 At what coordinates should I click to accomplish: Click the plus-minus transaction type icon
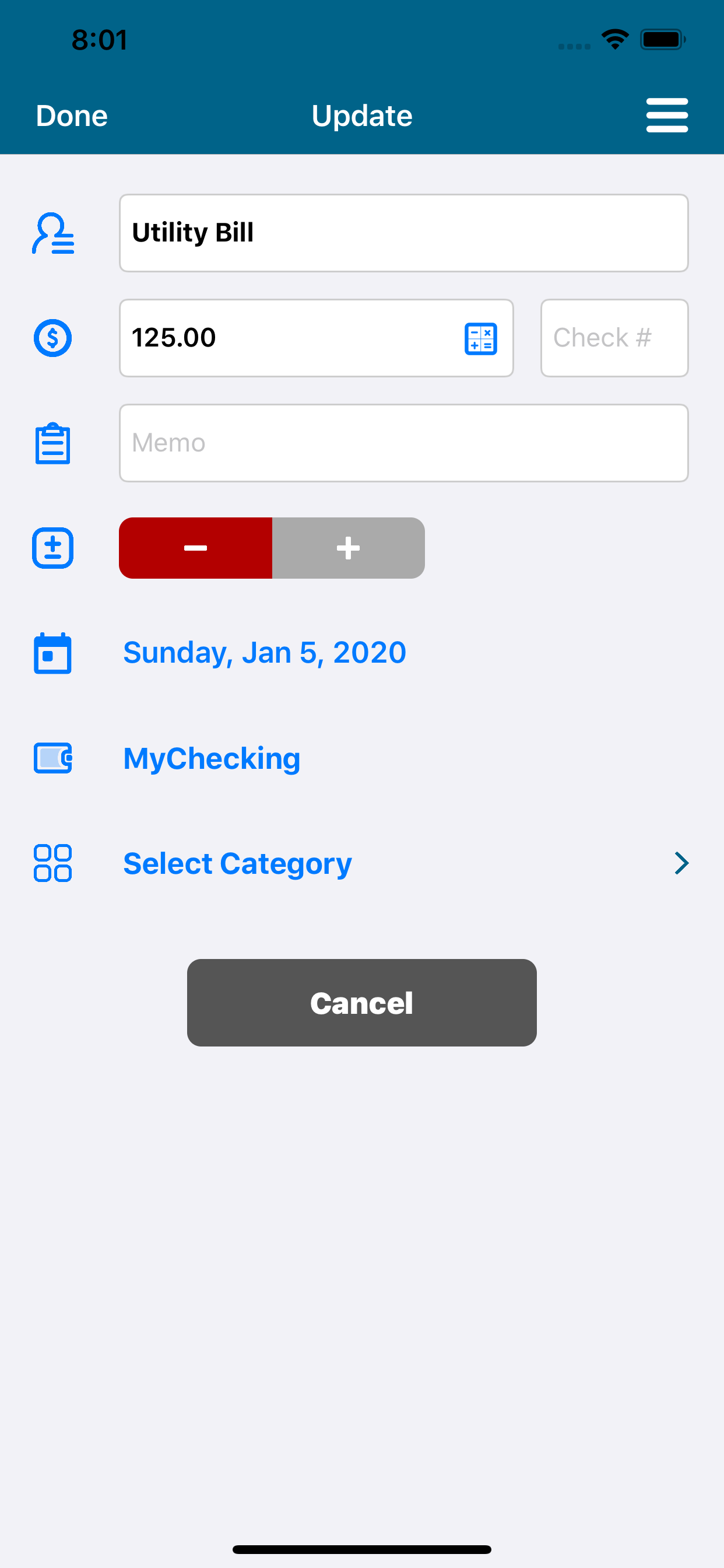click(52, 548)
